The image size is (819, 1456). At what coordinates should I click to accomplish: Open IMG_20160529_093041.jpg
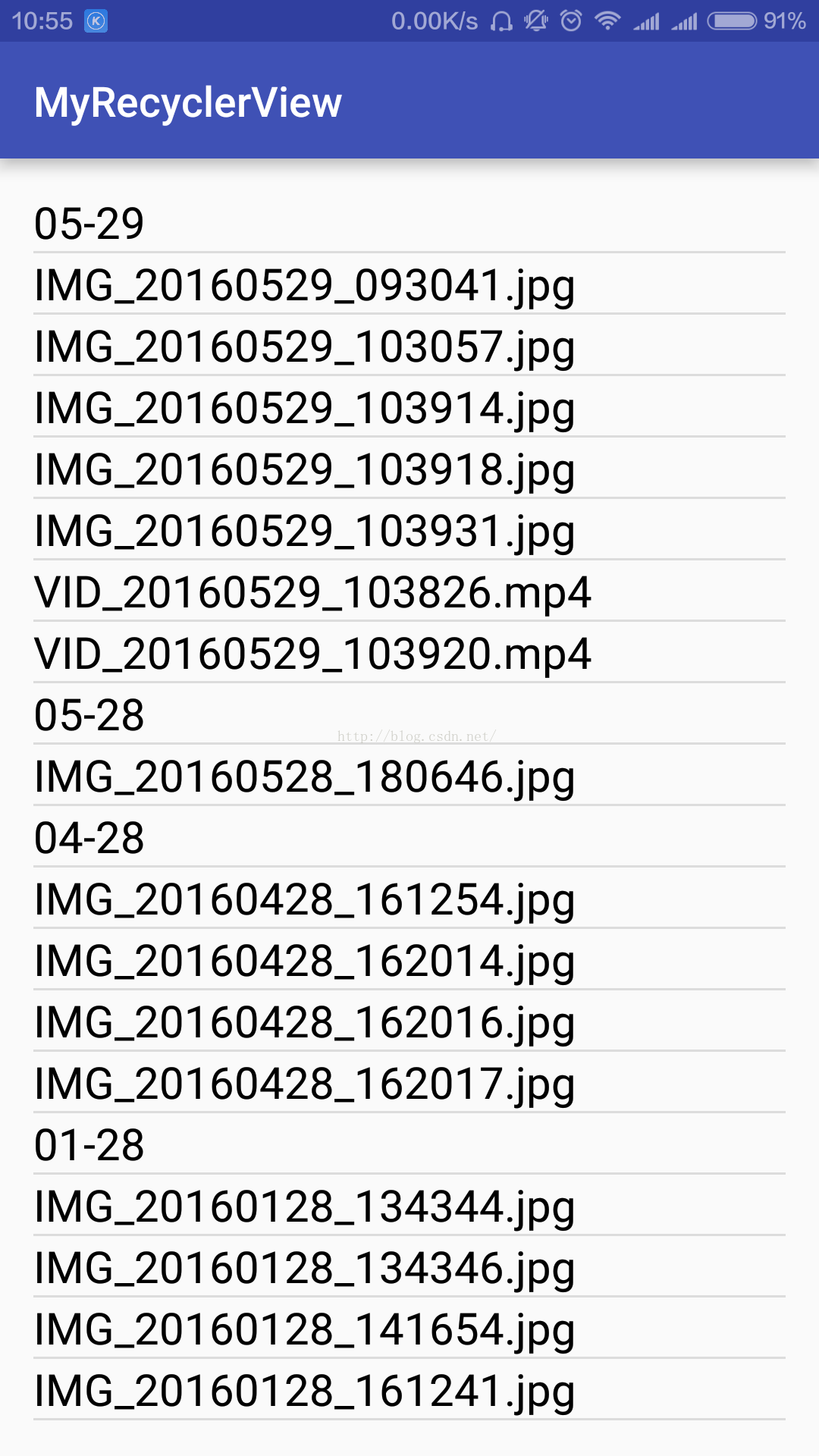(305, 285)
